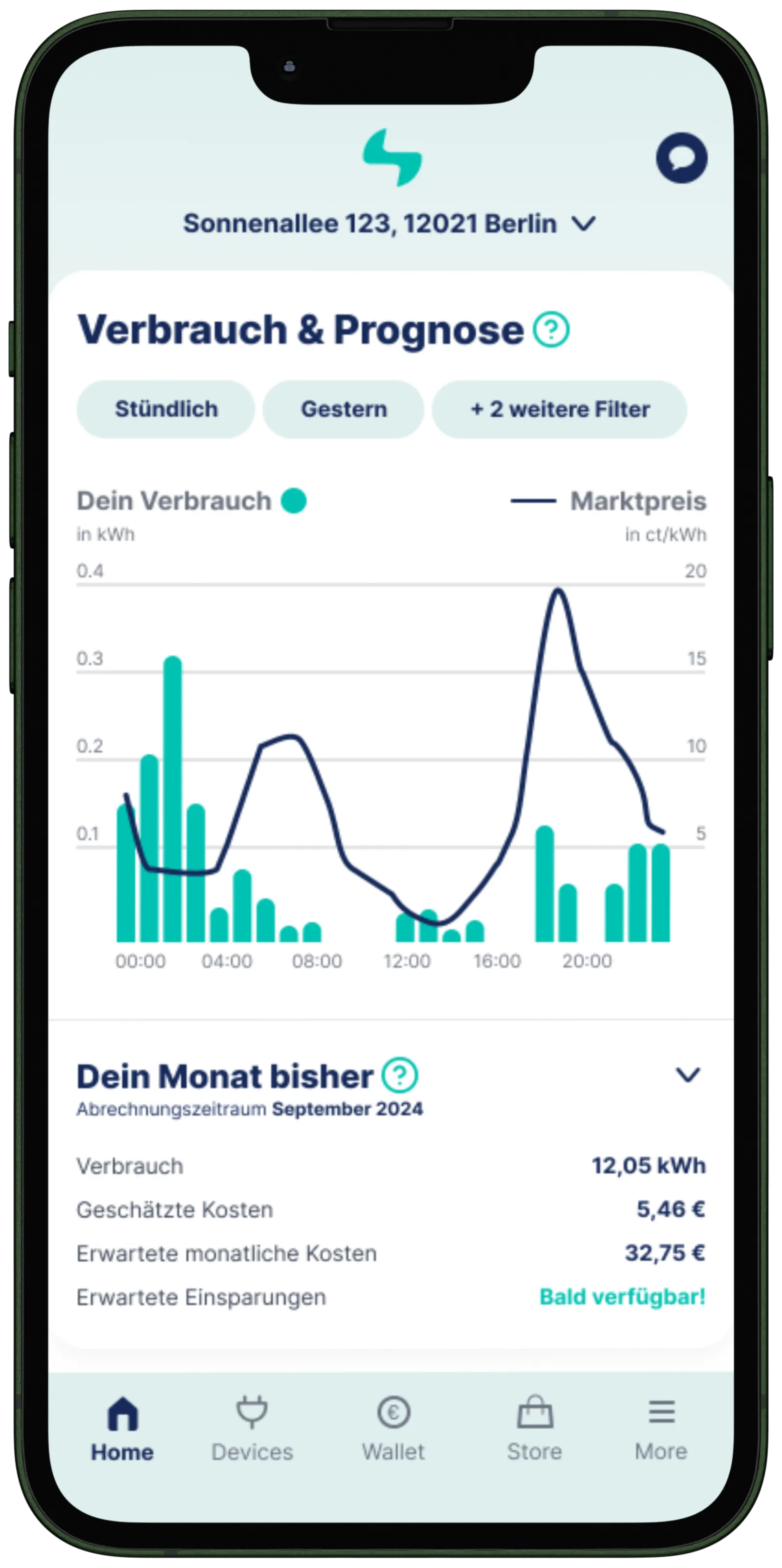This screenshot has width=782, height=1568.
Task: Select the Gestern filter chip
Action: pos(344,409)
